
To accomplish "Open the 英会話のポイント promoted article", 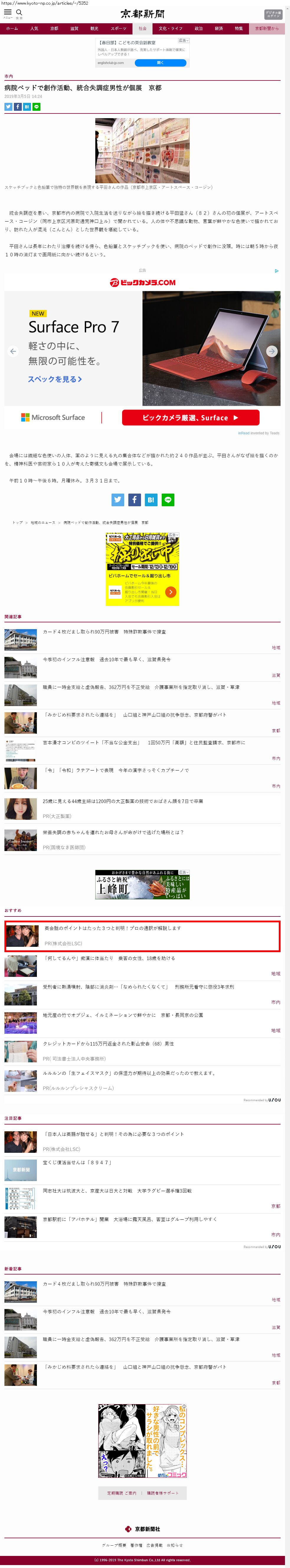I will (113, 928).
